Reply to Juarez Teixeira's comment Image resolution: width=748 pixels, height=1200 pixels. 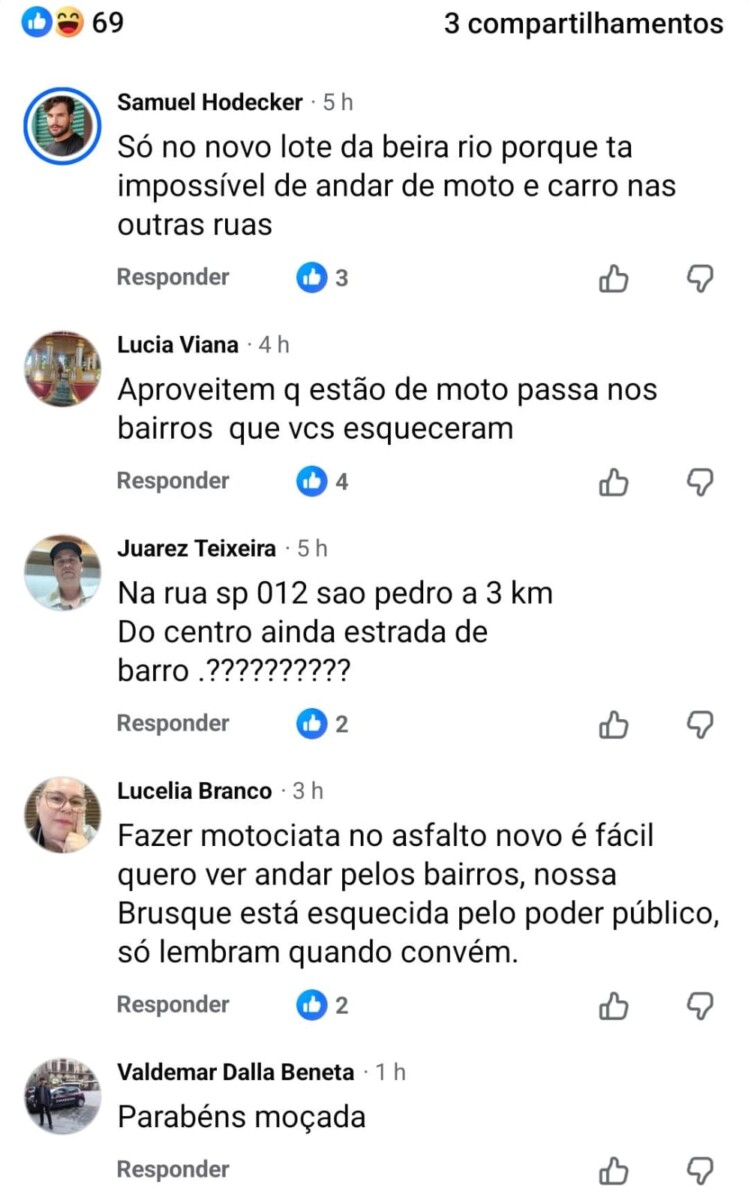173,723
